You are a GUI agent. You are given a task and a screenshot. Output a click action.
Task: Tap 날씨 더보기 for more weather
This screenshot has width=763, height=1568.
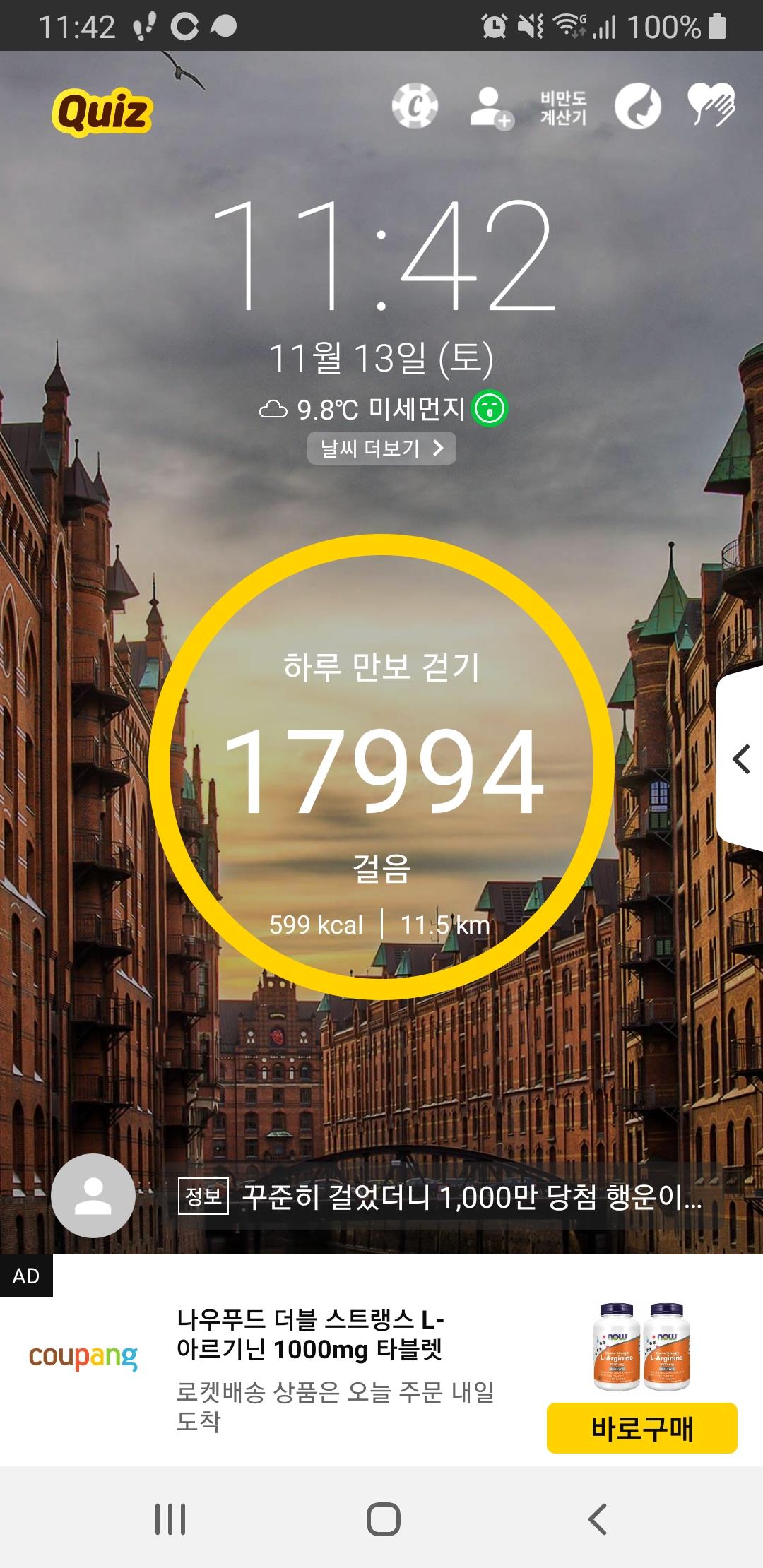click(x=381, y=449)
